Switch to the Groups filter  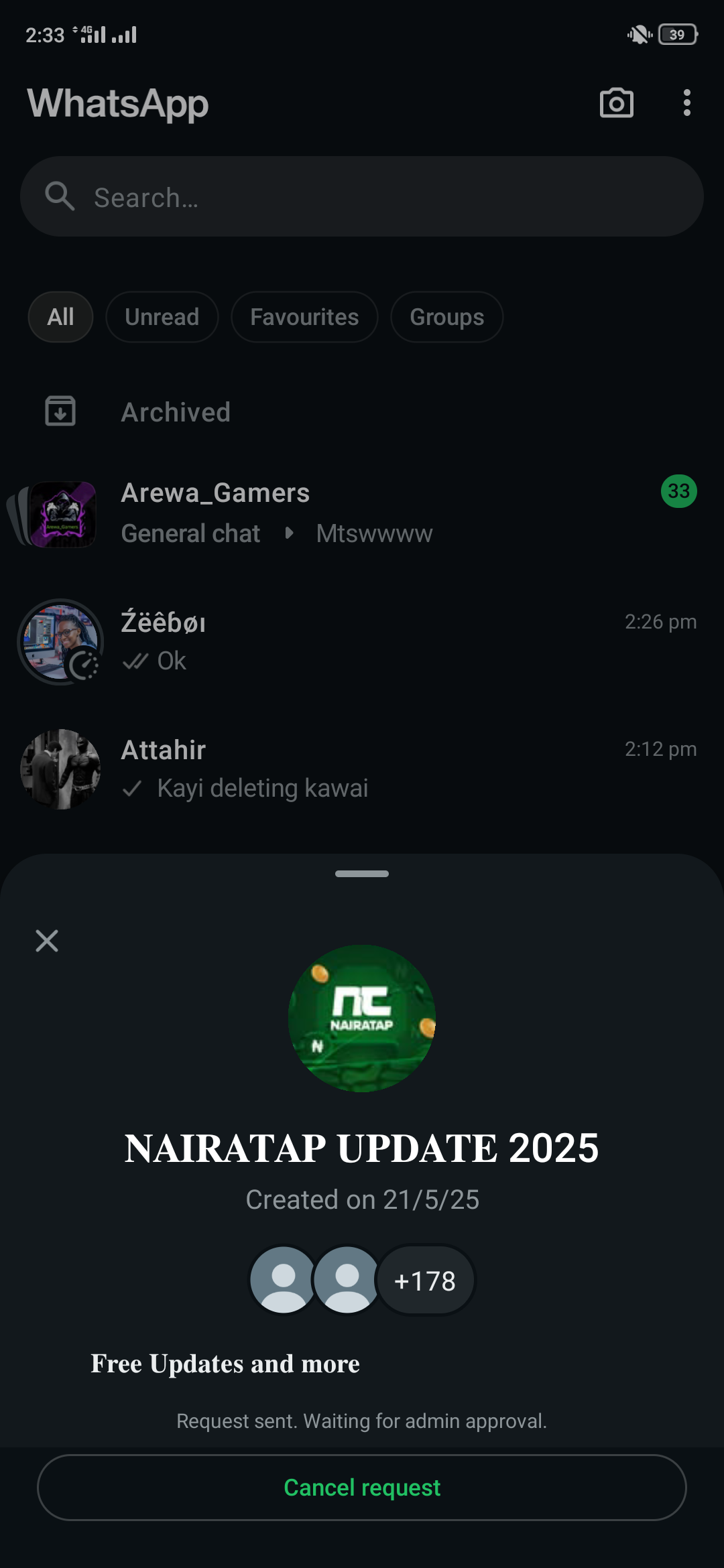(x=446, y=317)
